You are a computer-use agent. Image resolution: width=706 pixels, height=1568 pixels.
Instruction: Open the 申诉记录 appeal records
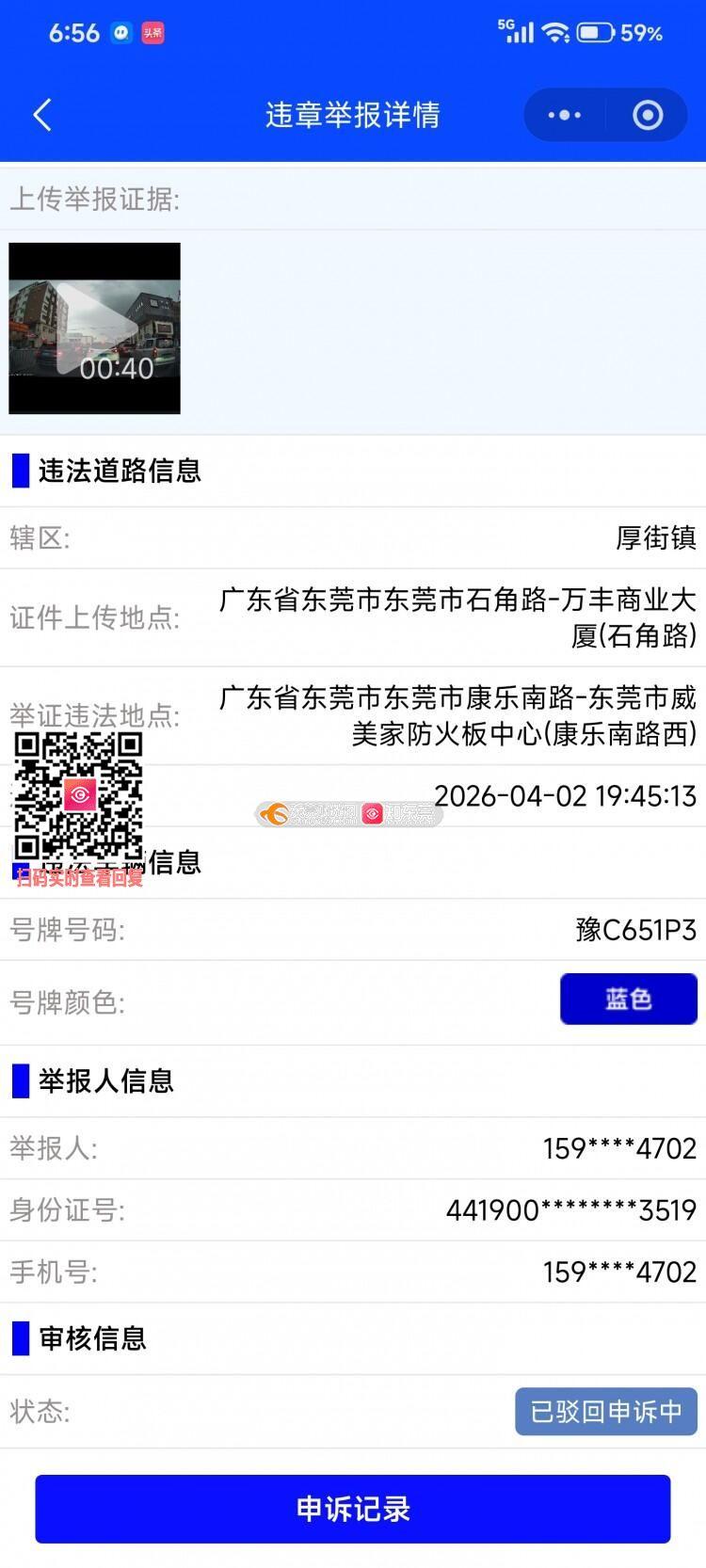point(353,1509)
